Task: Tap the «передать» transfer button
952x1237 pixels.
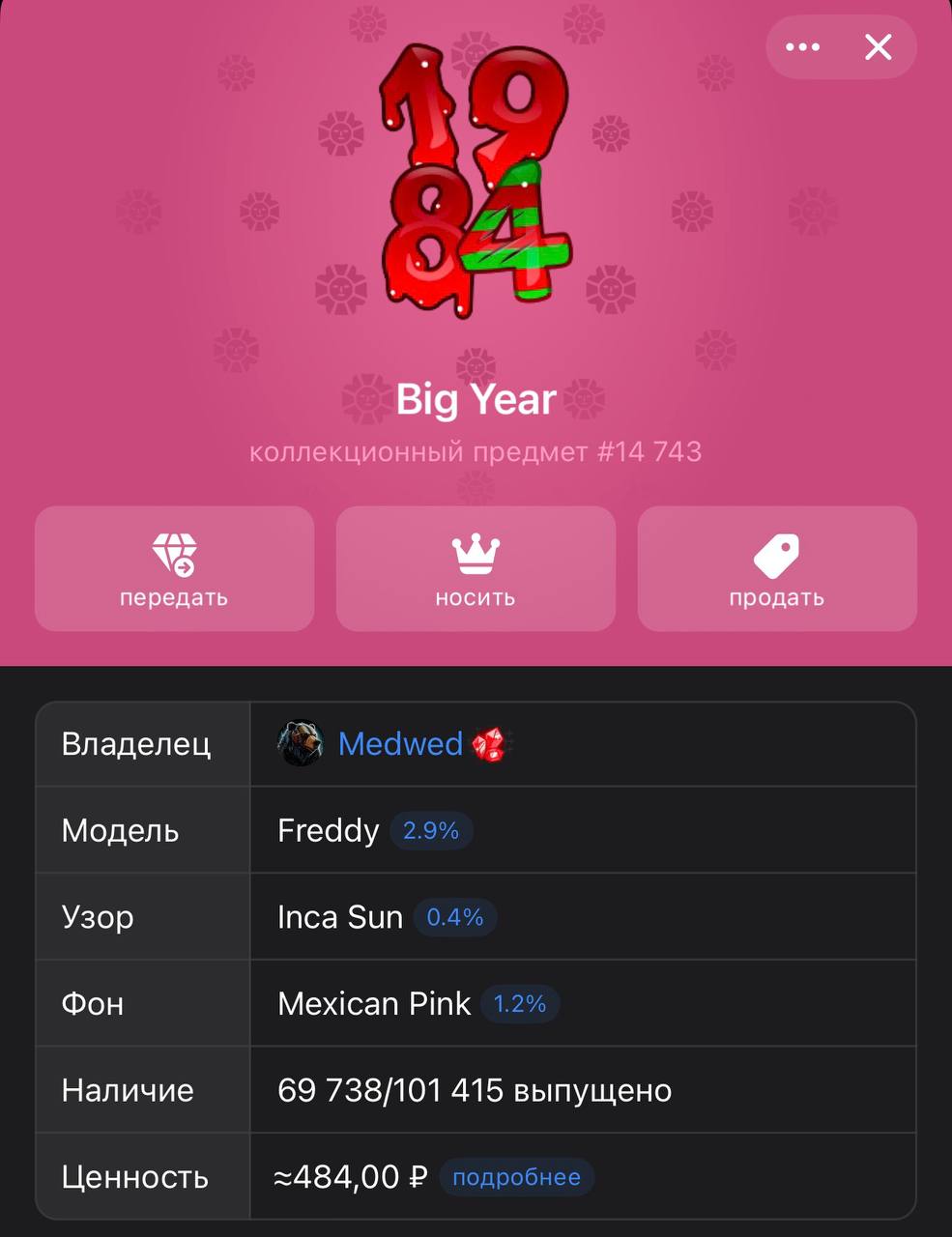Action: click(174, 568)
